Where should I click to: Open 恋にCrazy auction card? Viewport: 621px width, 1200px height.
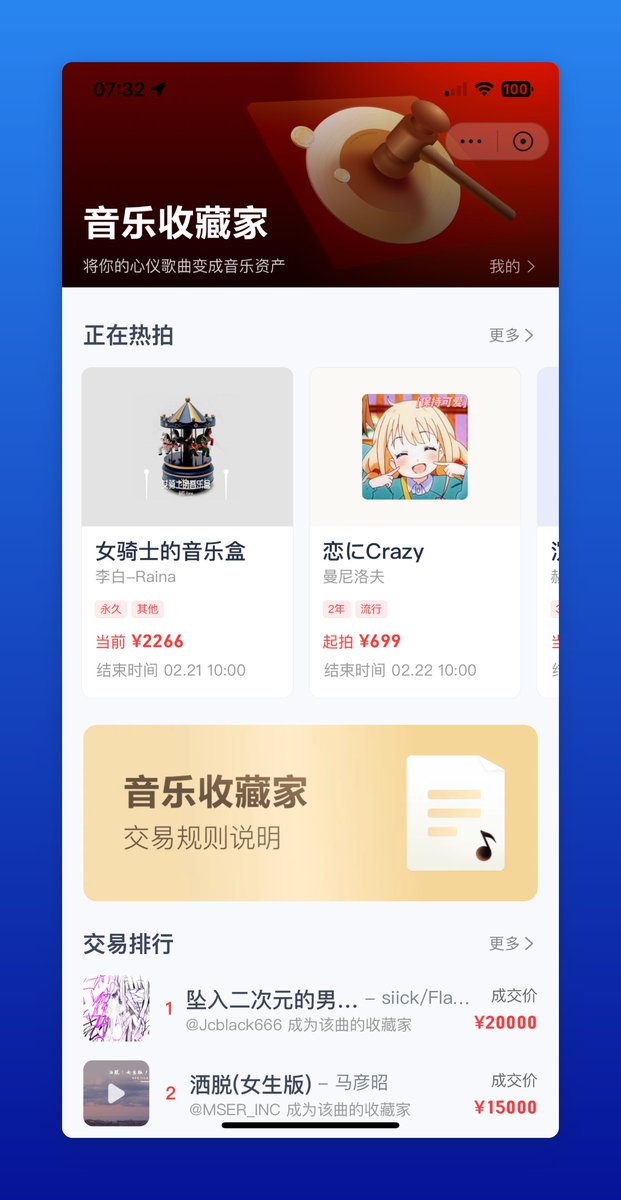pyautogui.click(x=414, y=532)
